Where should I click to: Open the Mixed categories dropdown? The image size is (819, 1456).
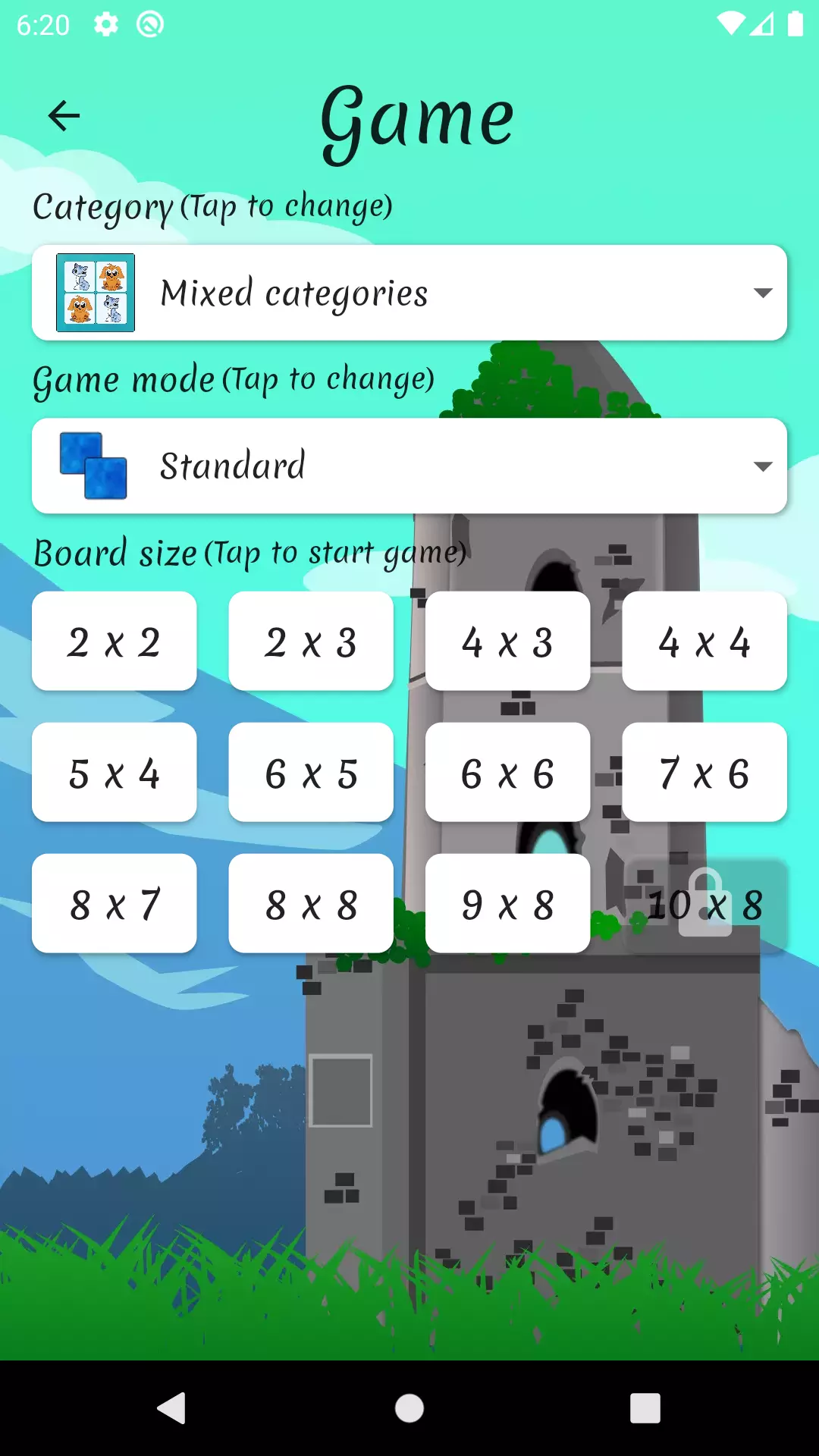[409, 293]
